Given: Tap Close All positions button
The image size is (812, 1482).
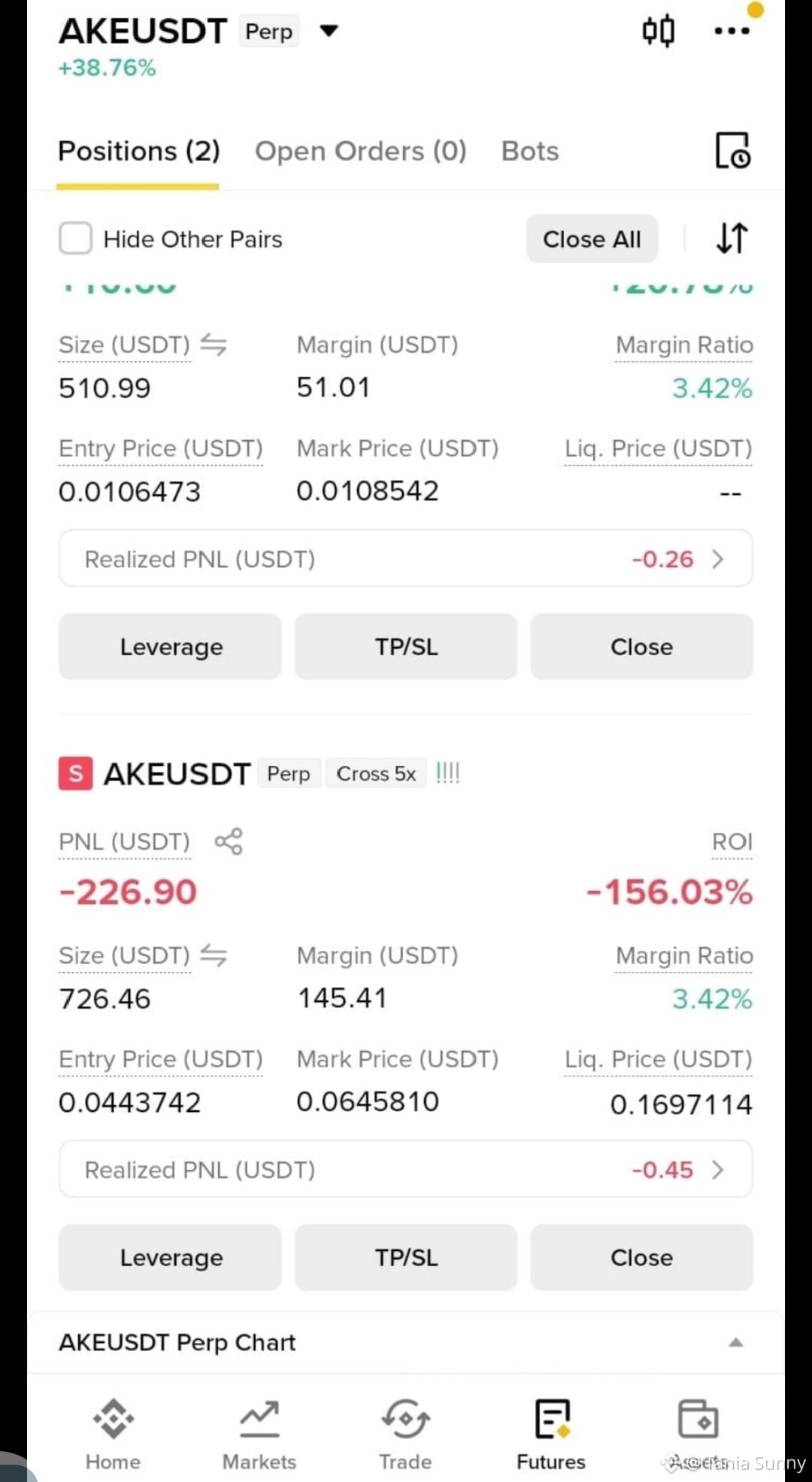Looking at the screenshot, I should (592, 239).
